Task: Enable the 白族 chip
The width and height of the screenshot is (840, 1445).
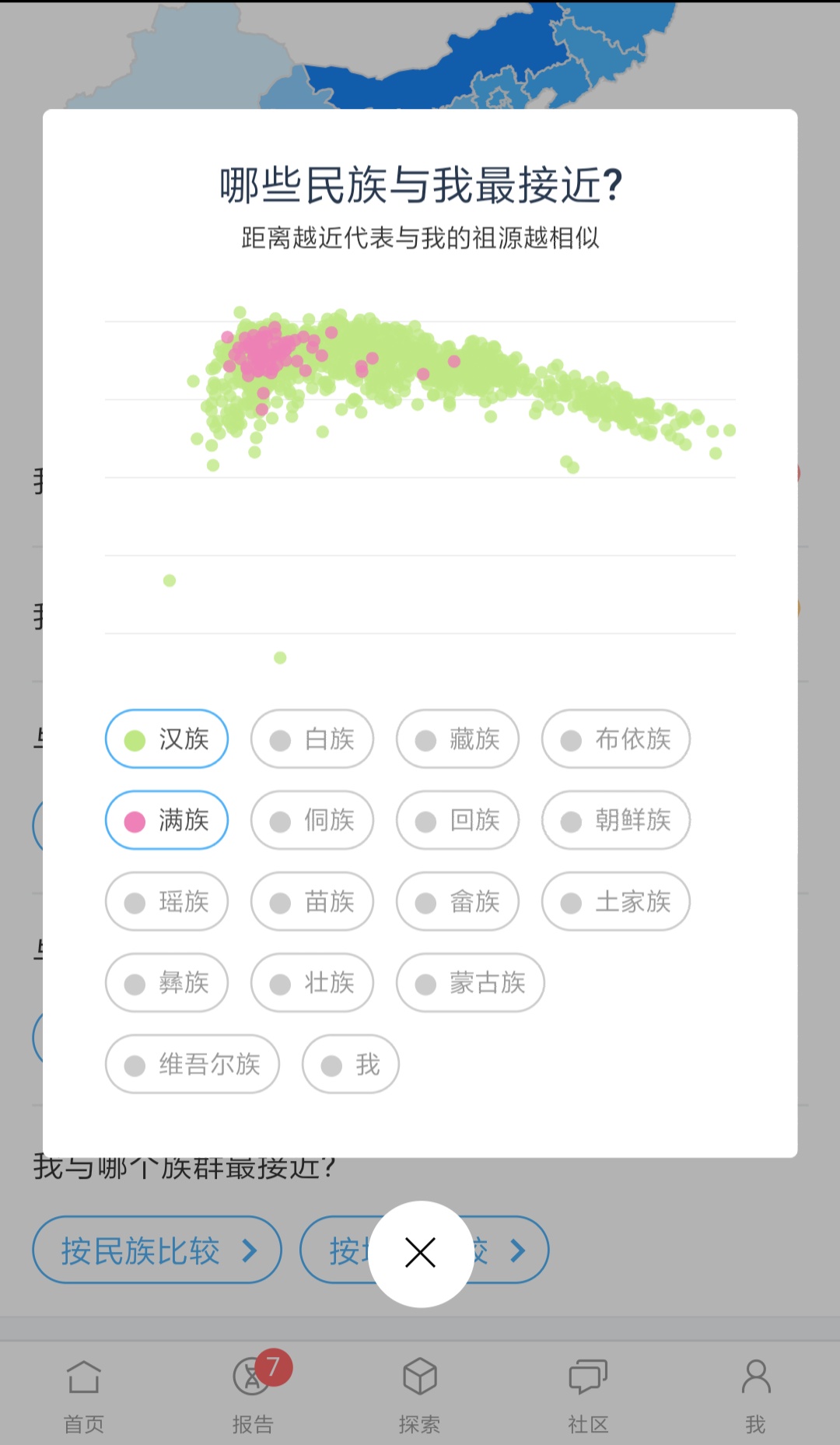Action: 312,739
